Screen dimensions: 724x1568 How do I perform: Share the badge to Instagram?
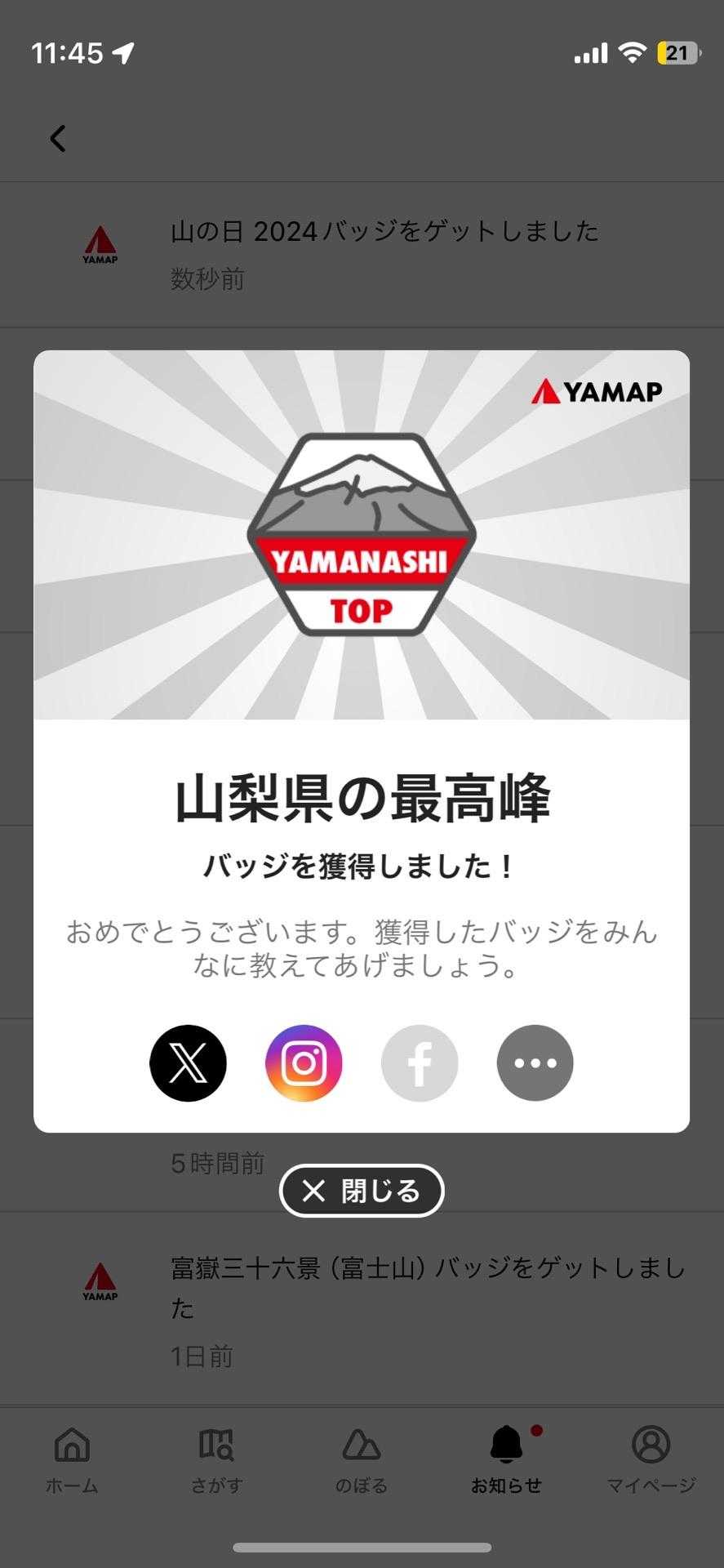point(304,1062)
